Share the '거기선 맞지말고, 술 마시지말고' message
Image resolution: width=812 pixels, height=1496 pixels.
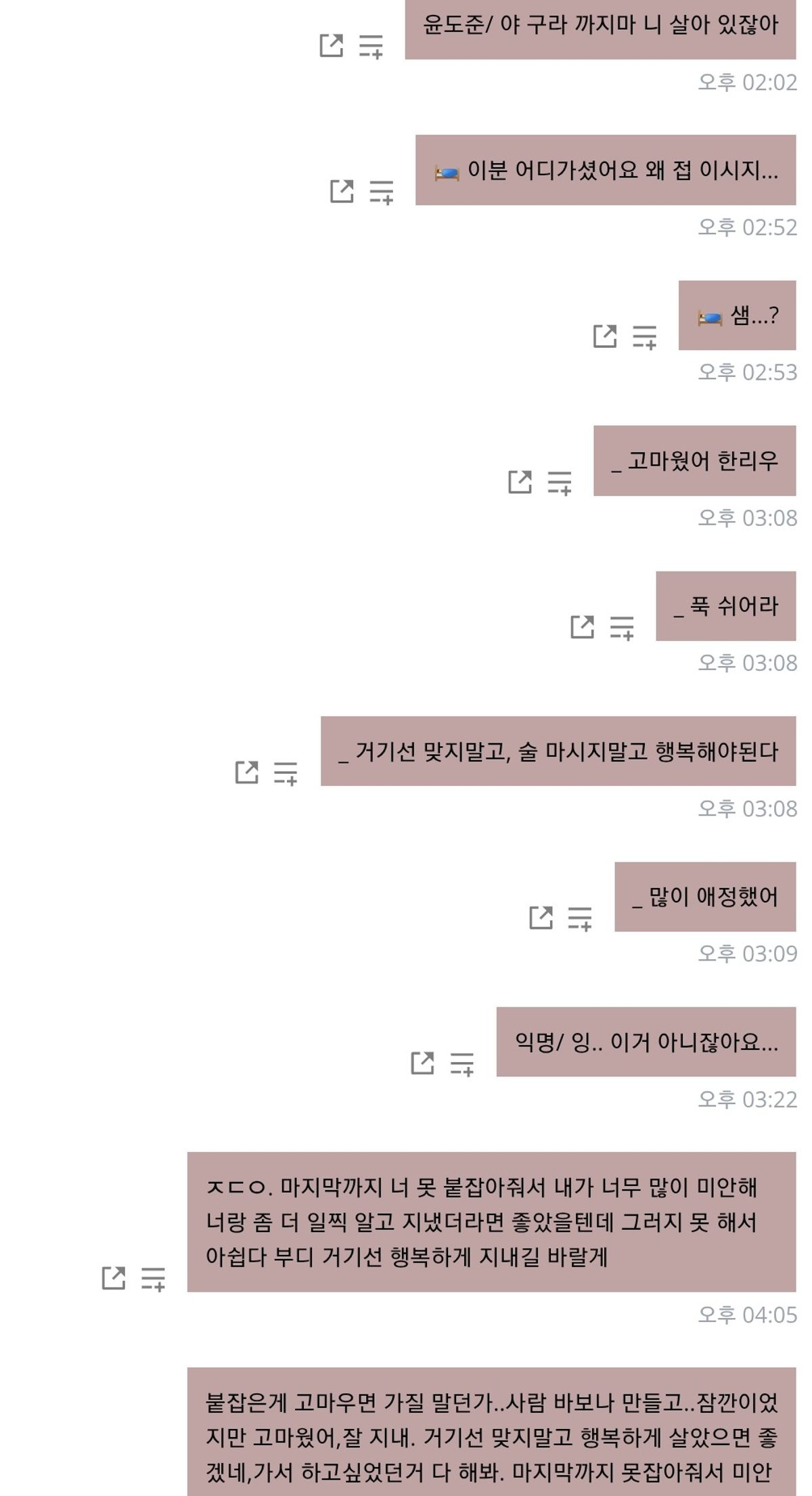(x=246, y=772)
